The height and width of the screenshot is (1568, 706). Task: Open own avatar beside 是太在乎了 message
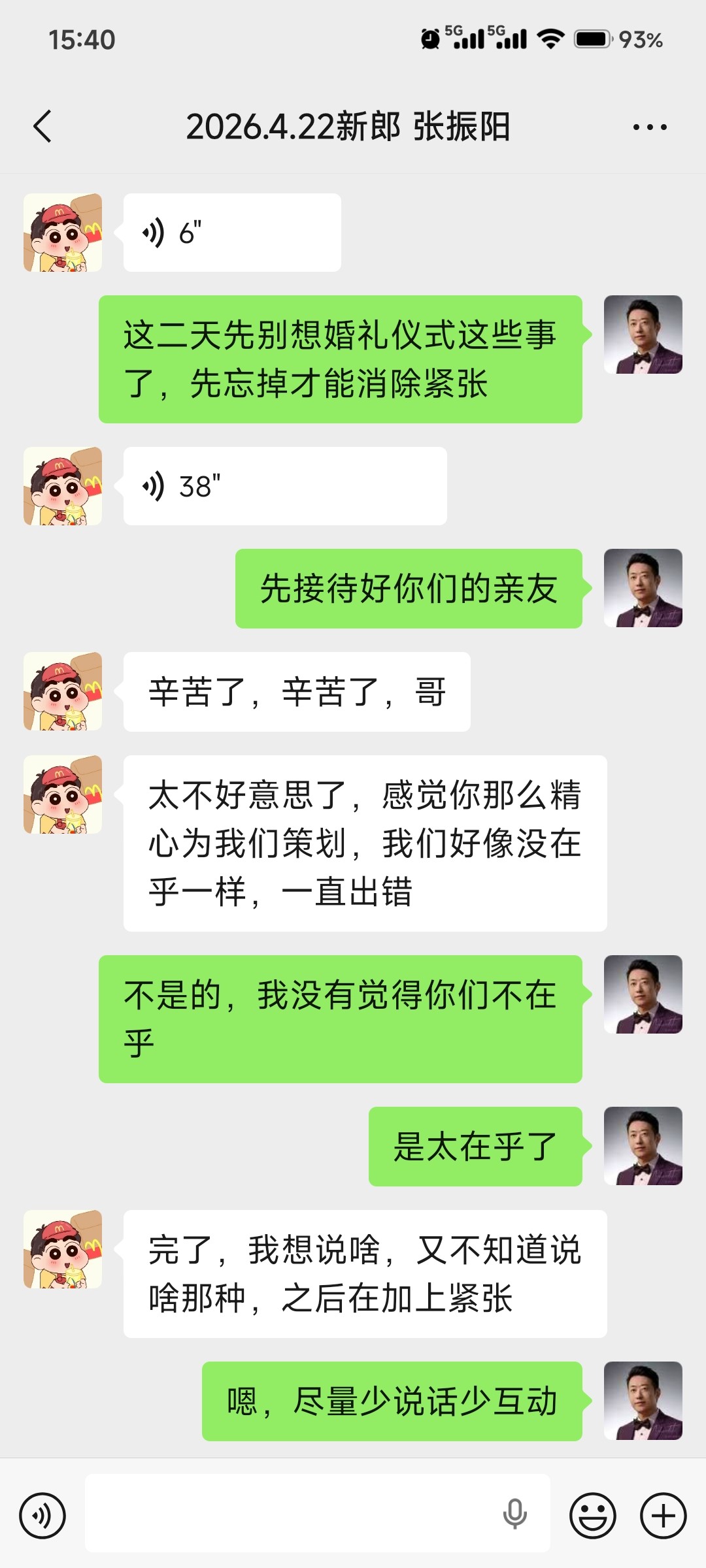coord(643,1146)
